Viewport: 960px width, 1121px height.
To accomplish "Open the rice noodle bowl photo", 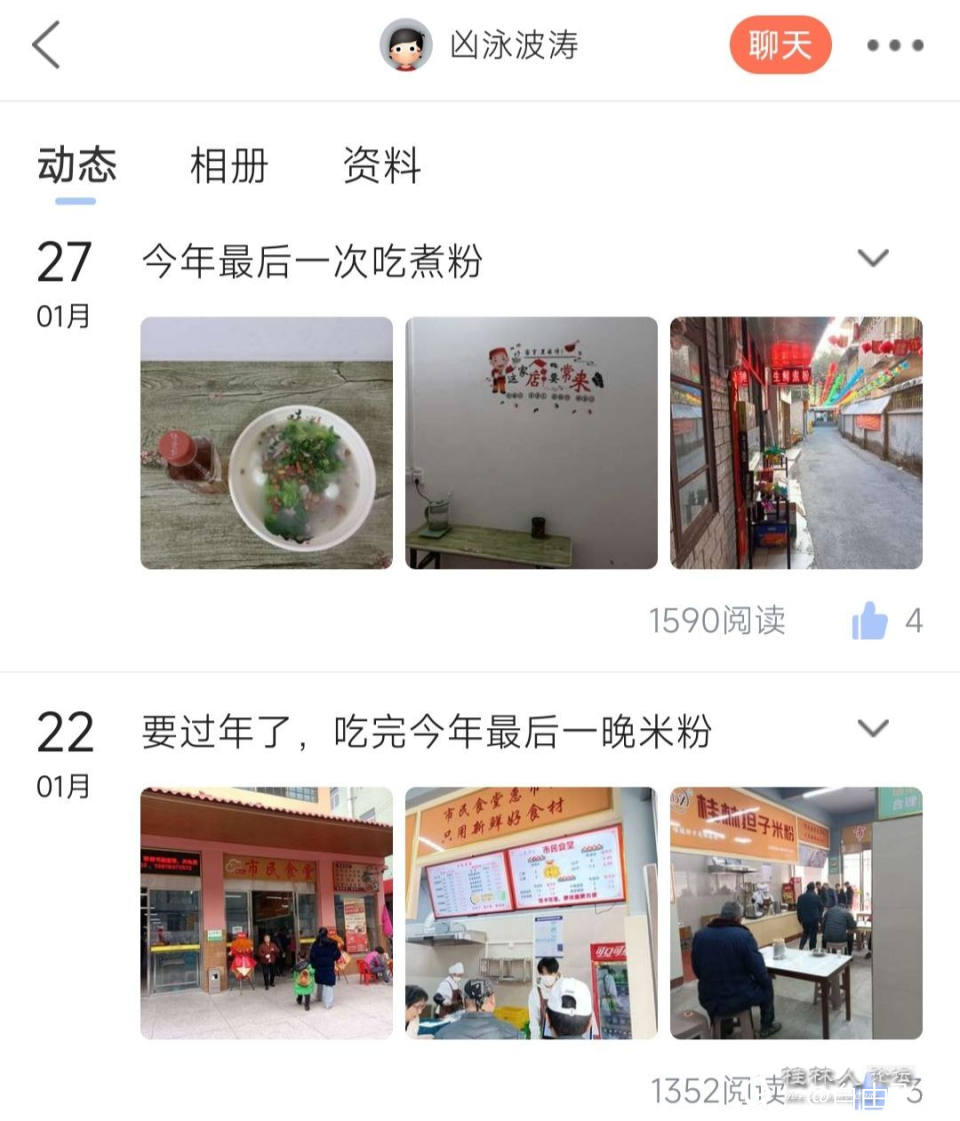I will pyautogui.click(x=266, y=443).
